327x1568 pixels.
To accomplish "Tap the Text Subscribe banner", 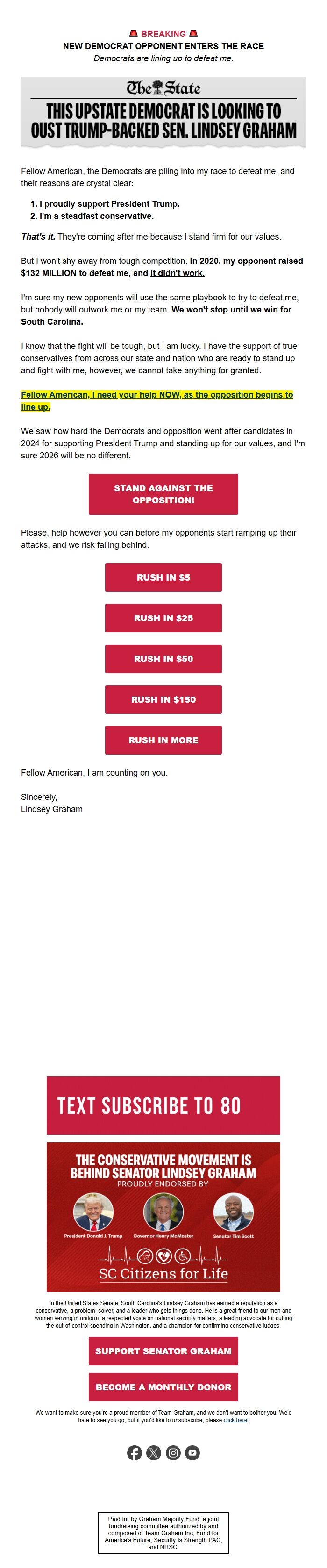I will (x=163, y=1105).
